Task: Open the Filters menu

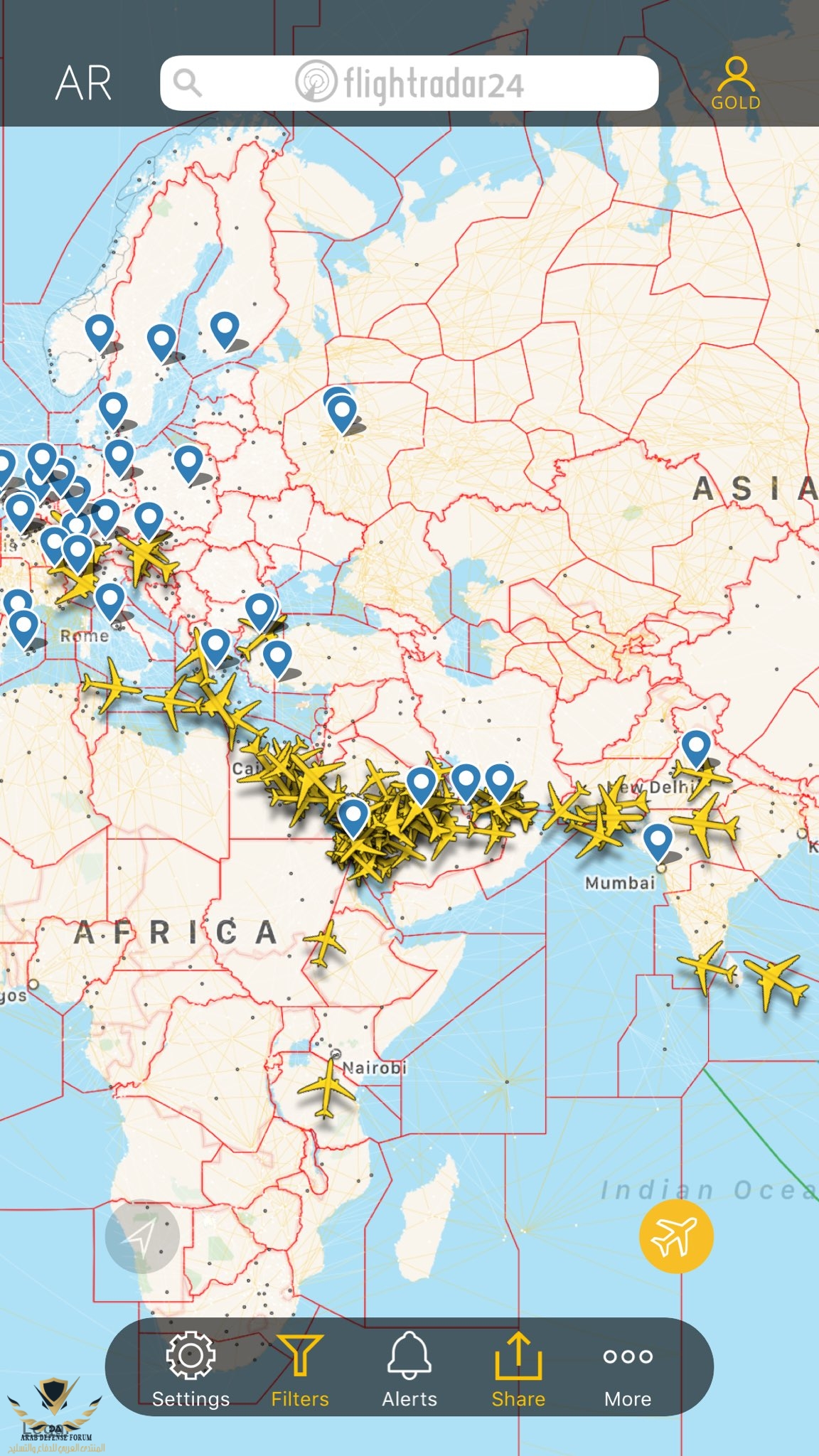Action: 299,1369
